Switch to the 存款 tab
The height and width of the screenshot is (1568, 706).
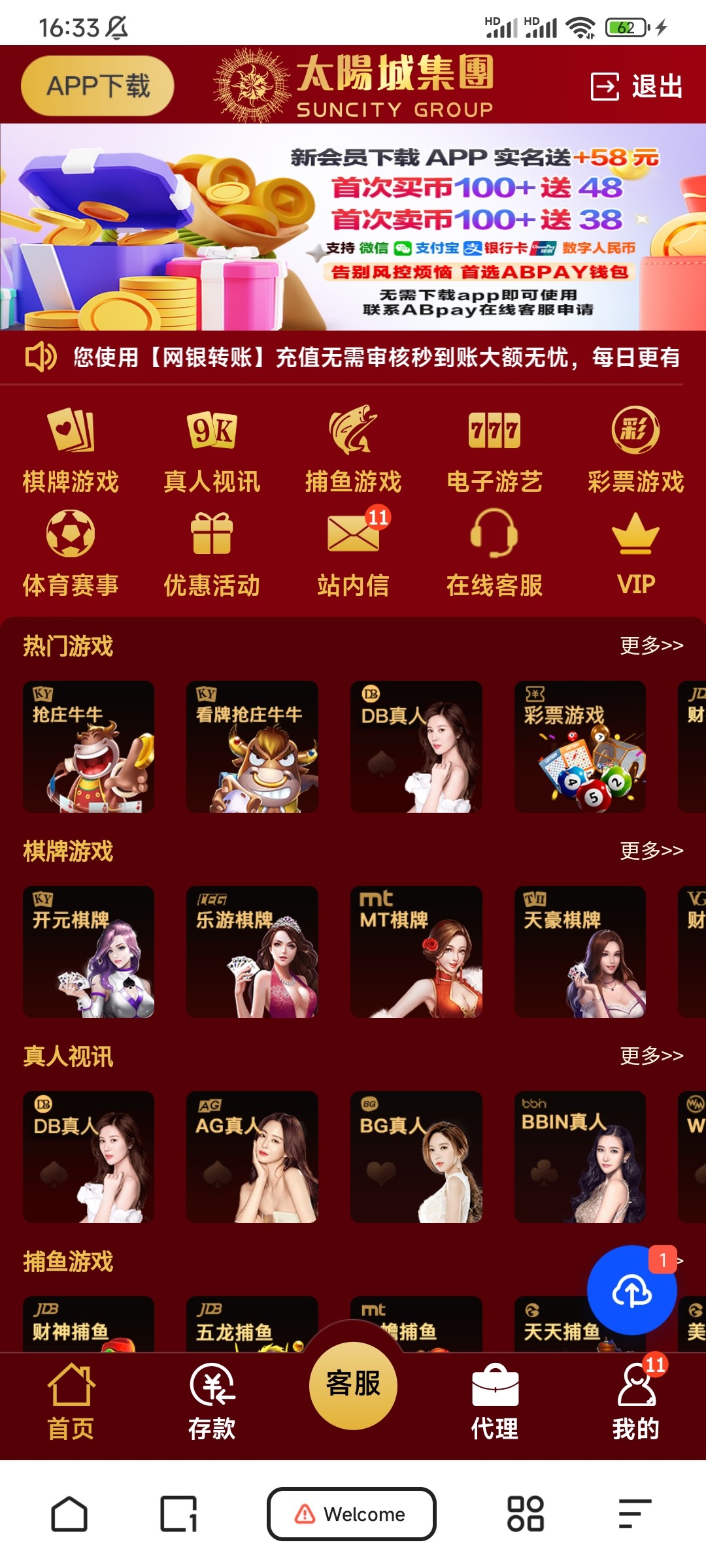pos(212,1401)
